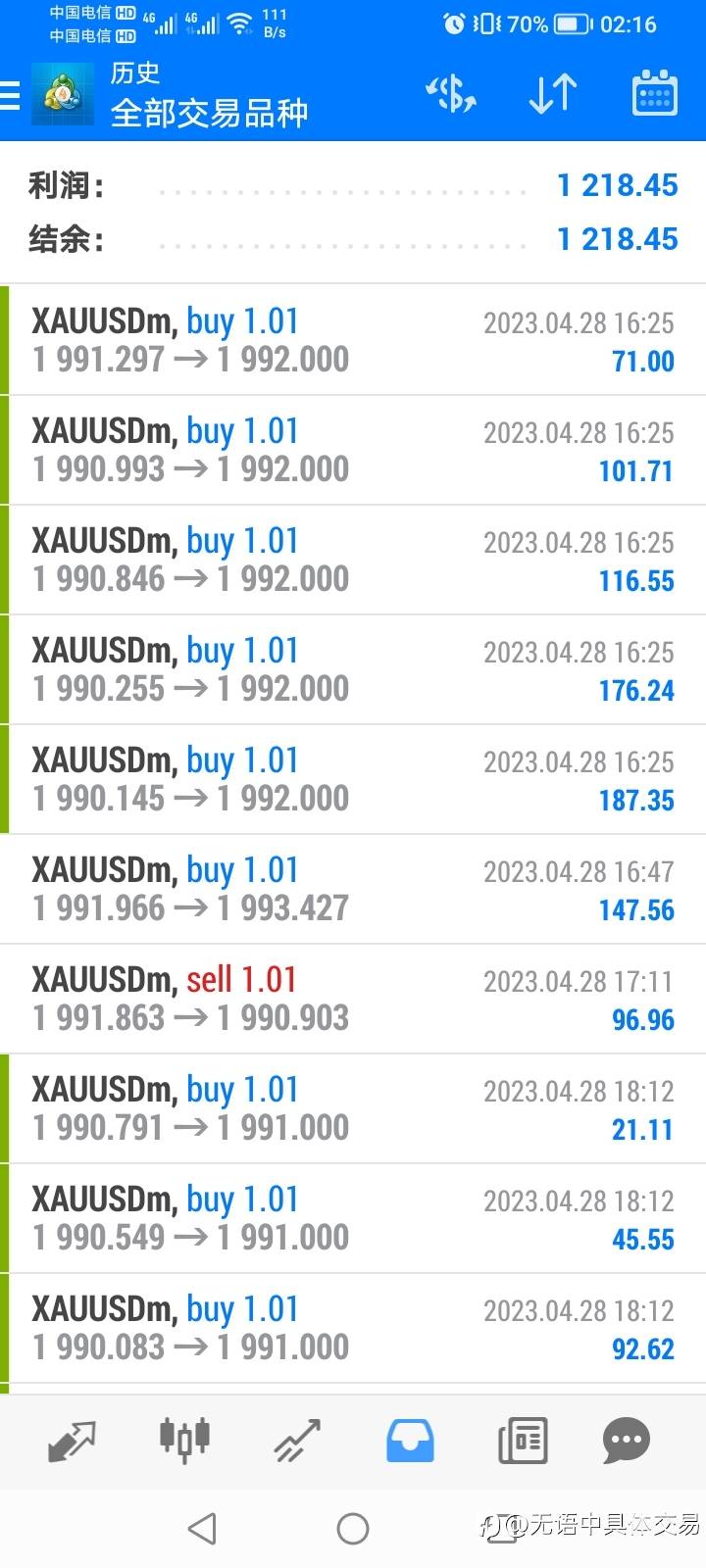Viewport: 706px width, 1568px height.
Task: Open the buy trade with profit 71.00
Action: (353, 340)
